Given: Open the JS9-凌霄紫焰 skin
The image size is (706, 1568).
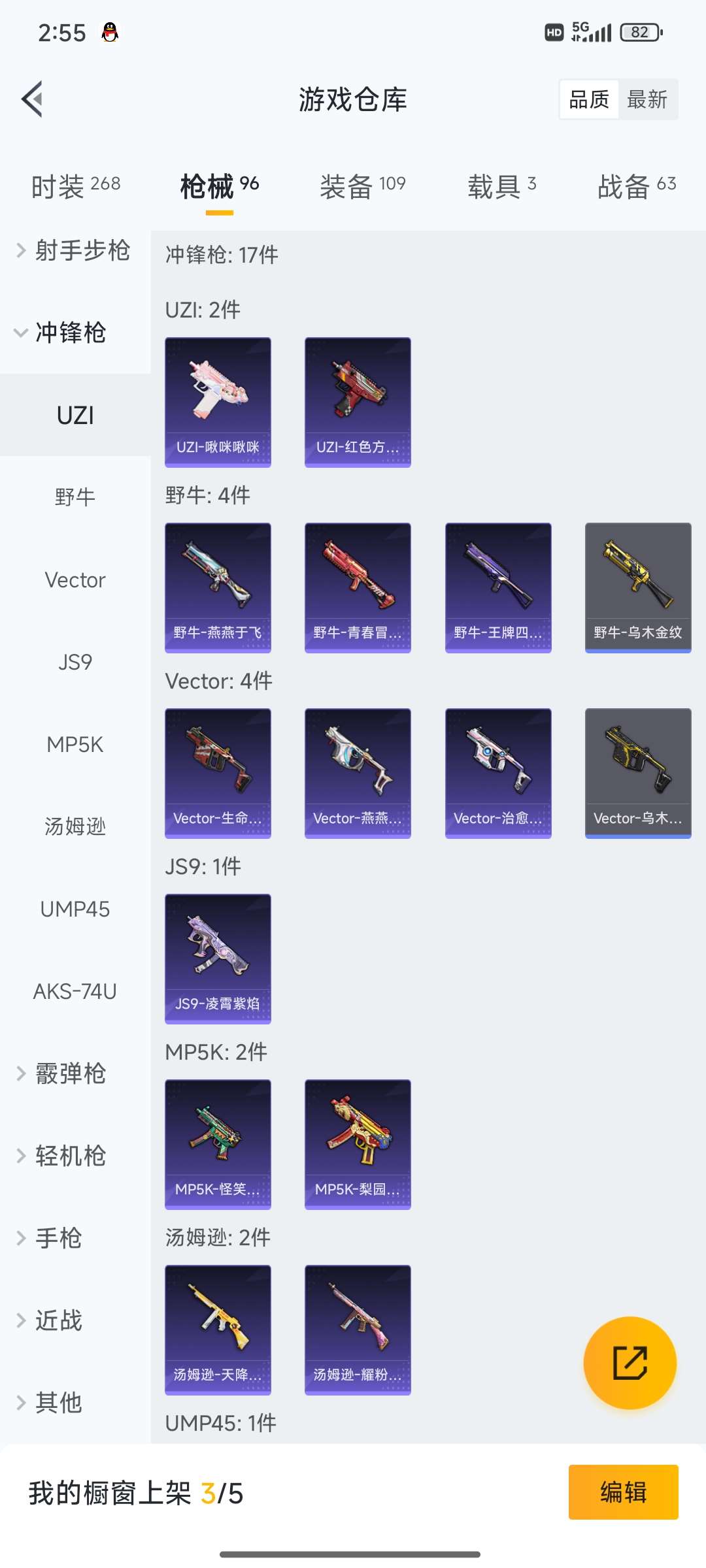Looking at the screenshot, I should (x=218, y=958).
